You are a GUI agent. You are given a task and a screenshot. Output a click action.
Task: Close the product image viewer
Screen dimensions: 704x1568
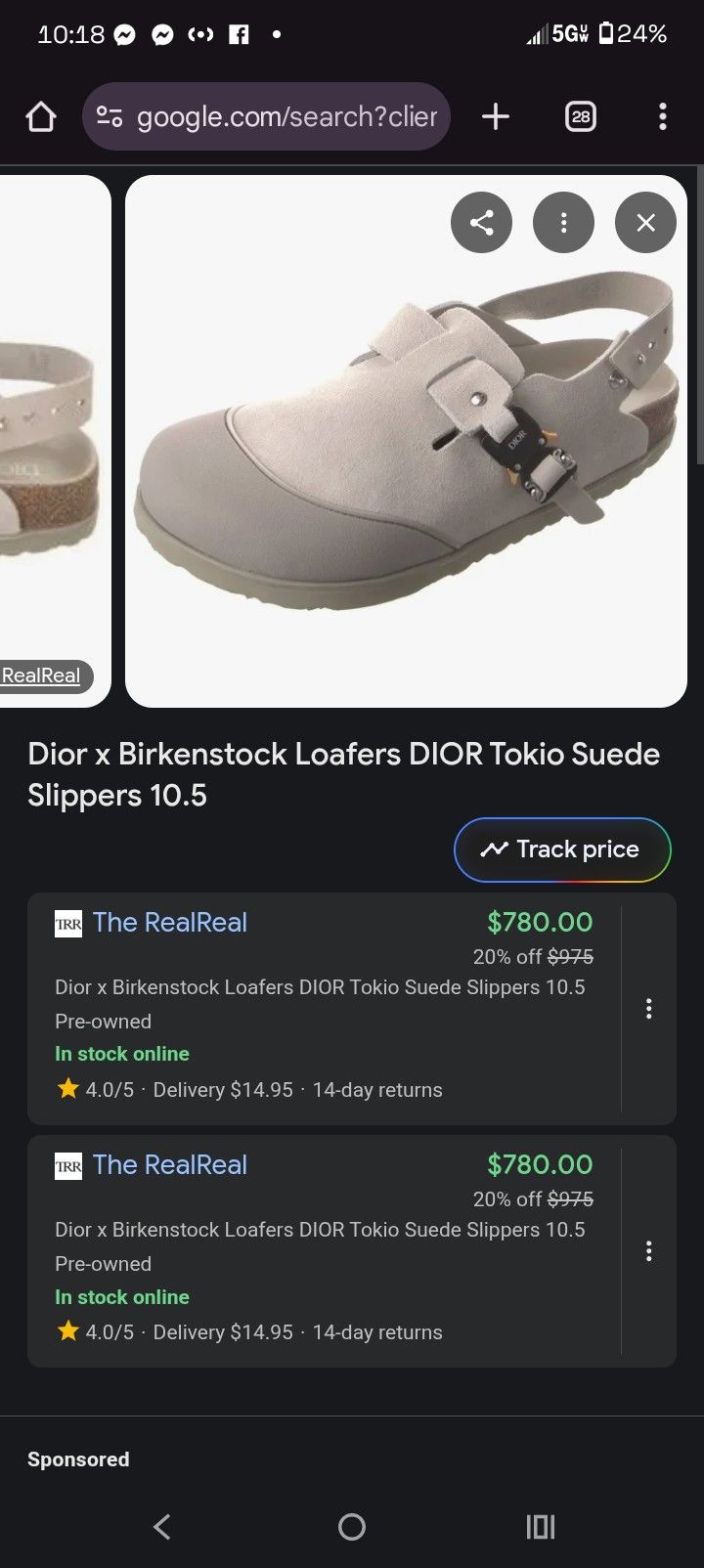click(x=645, y=223)
